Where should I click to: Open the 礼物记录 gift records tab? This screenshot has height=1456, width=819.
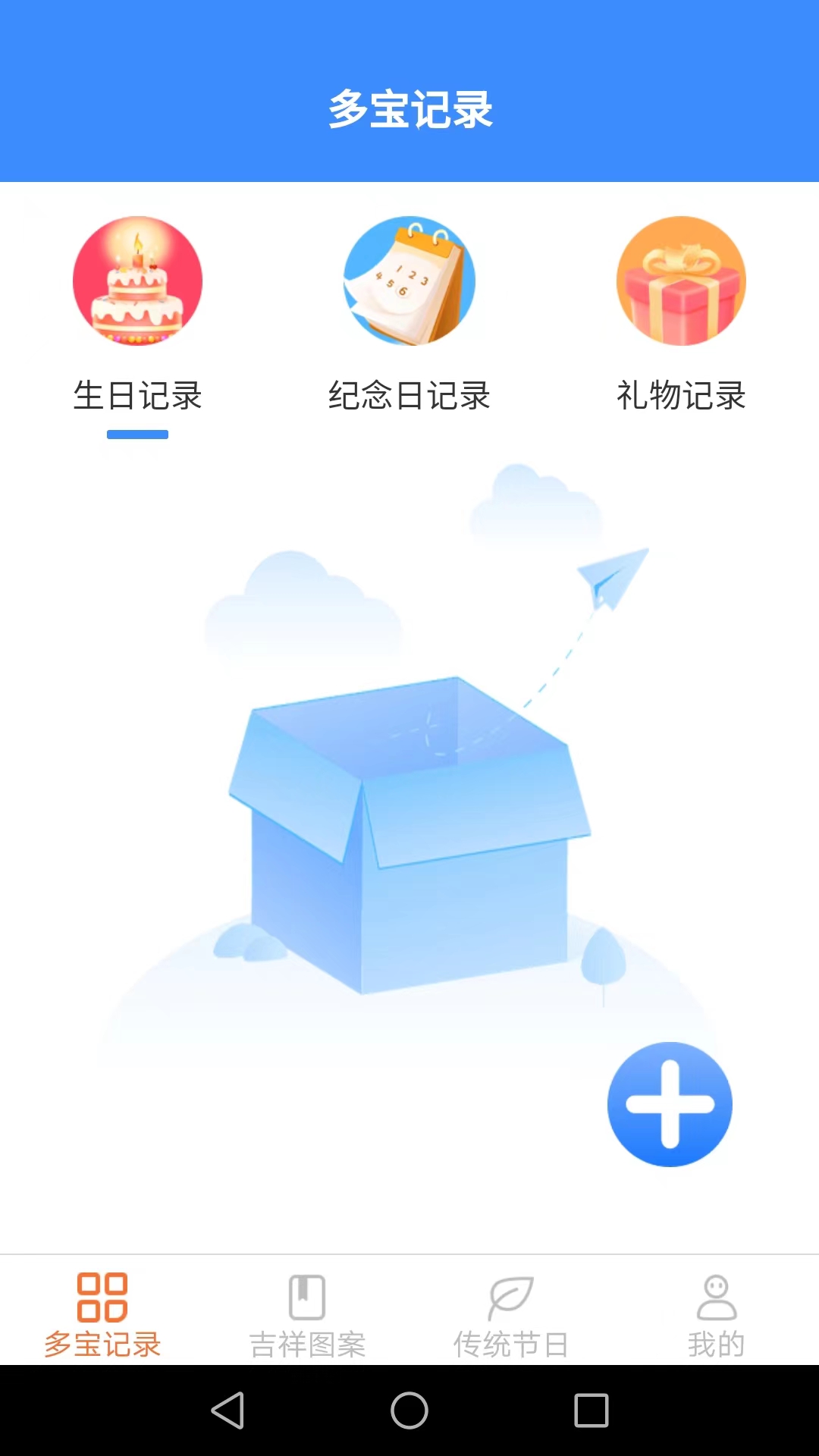coord(681,317)
